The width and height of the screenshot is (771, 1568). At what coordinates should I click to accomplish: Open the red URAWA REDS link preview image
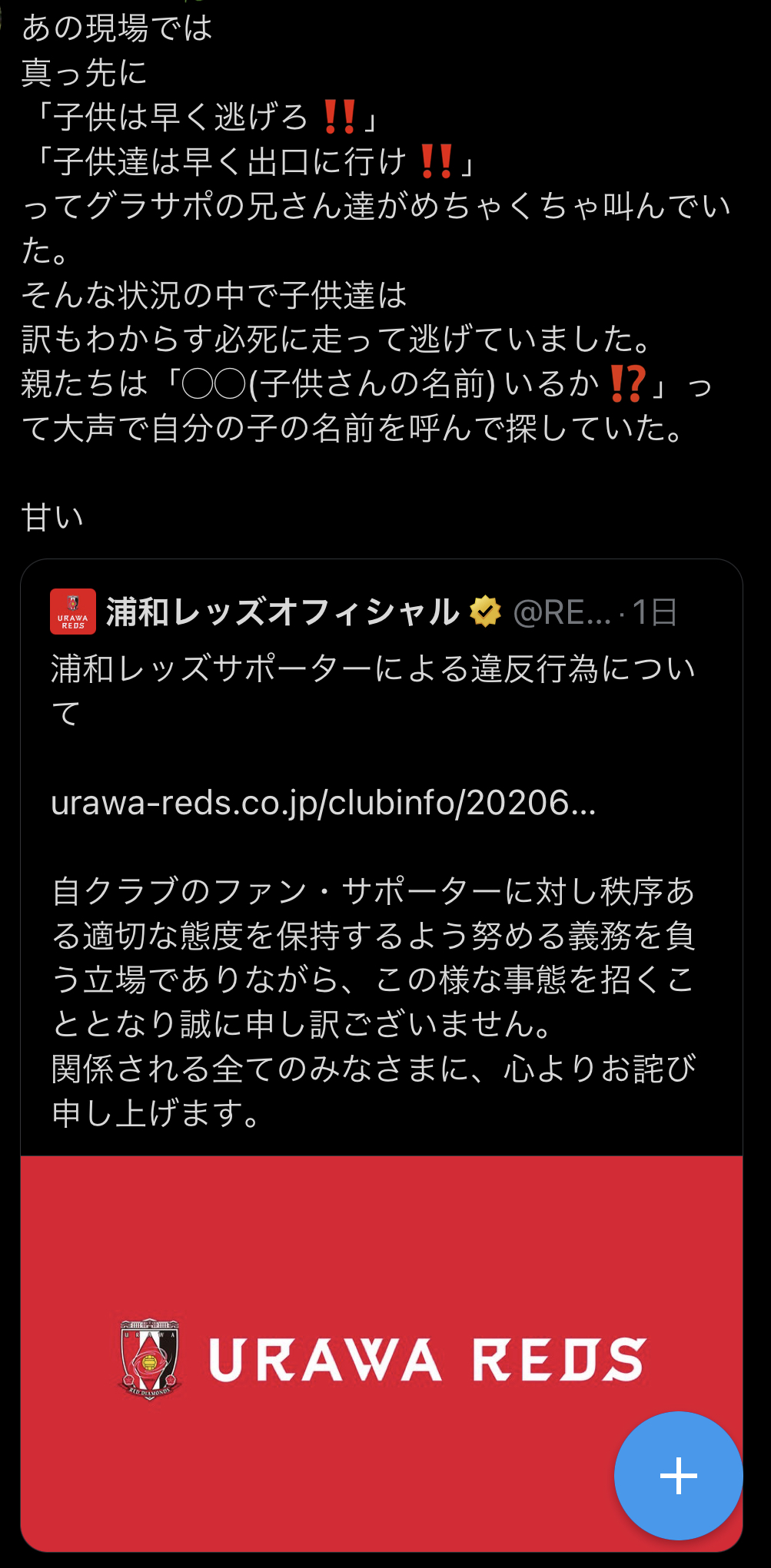(381, 1353)
